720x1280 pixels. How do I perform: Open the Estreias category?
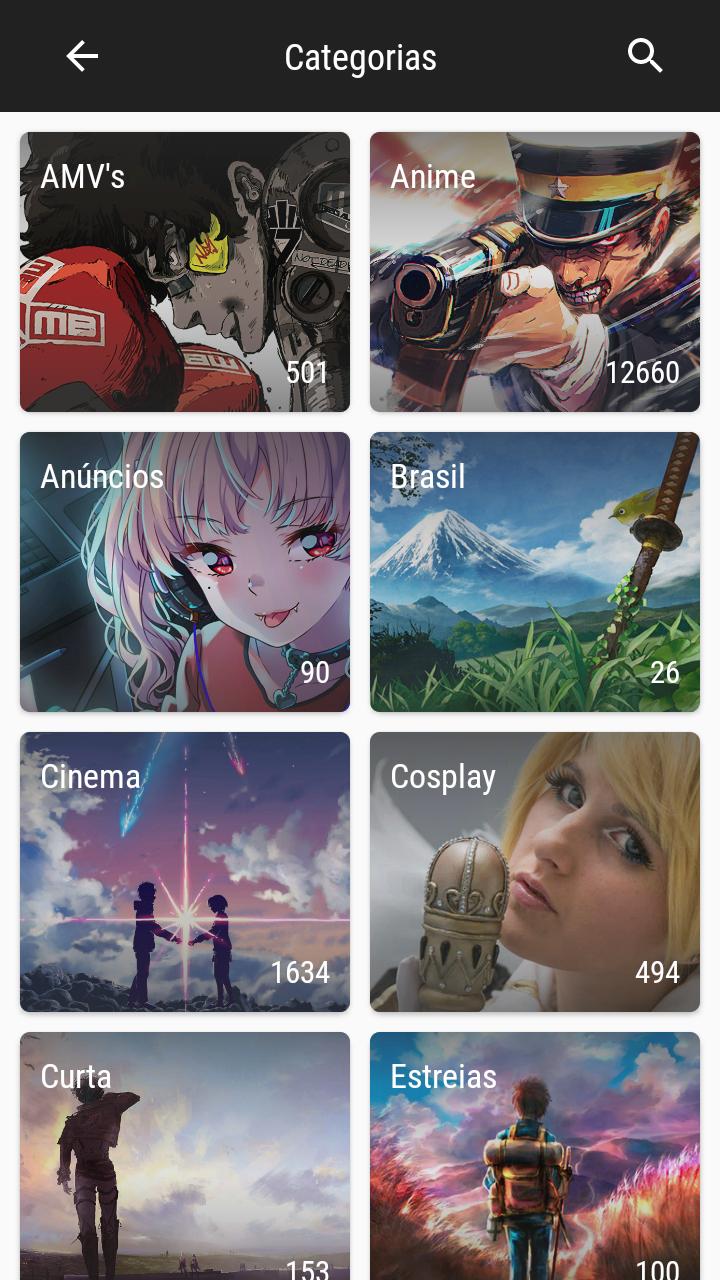click(x=535, y=1150)
